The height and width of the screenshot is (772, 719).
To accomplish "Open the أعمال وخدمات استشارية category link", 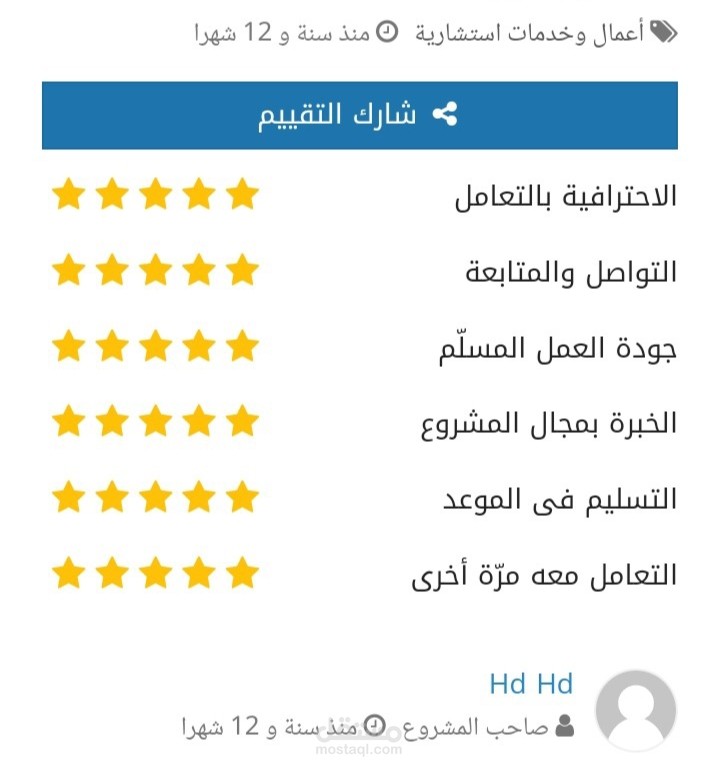I will click(x=529, y=33).
